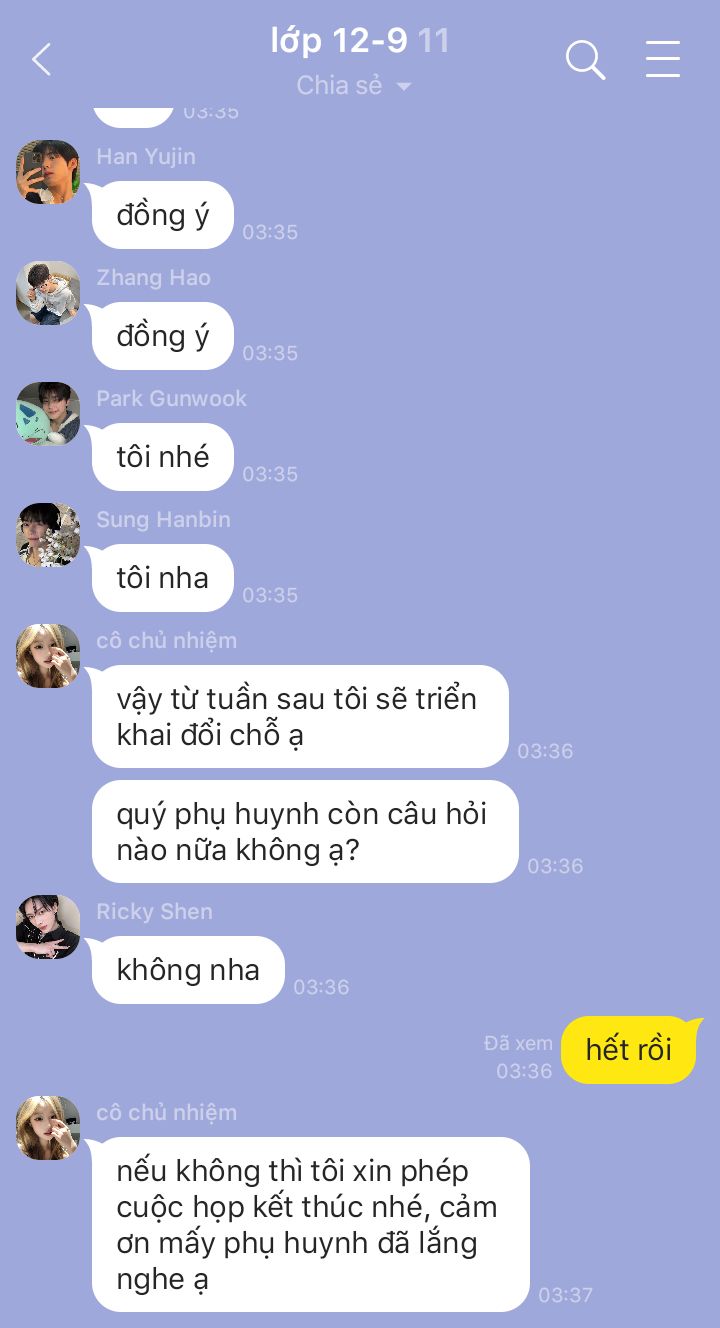Image resolution: width=720 pixels, height=1328 pixels.
Task: Open Ricky Shen's profile picture
Action: [48, 927]
